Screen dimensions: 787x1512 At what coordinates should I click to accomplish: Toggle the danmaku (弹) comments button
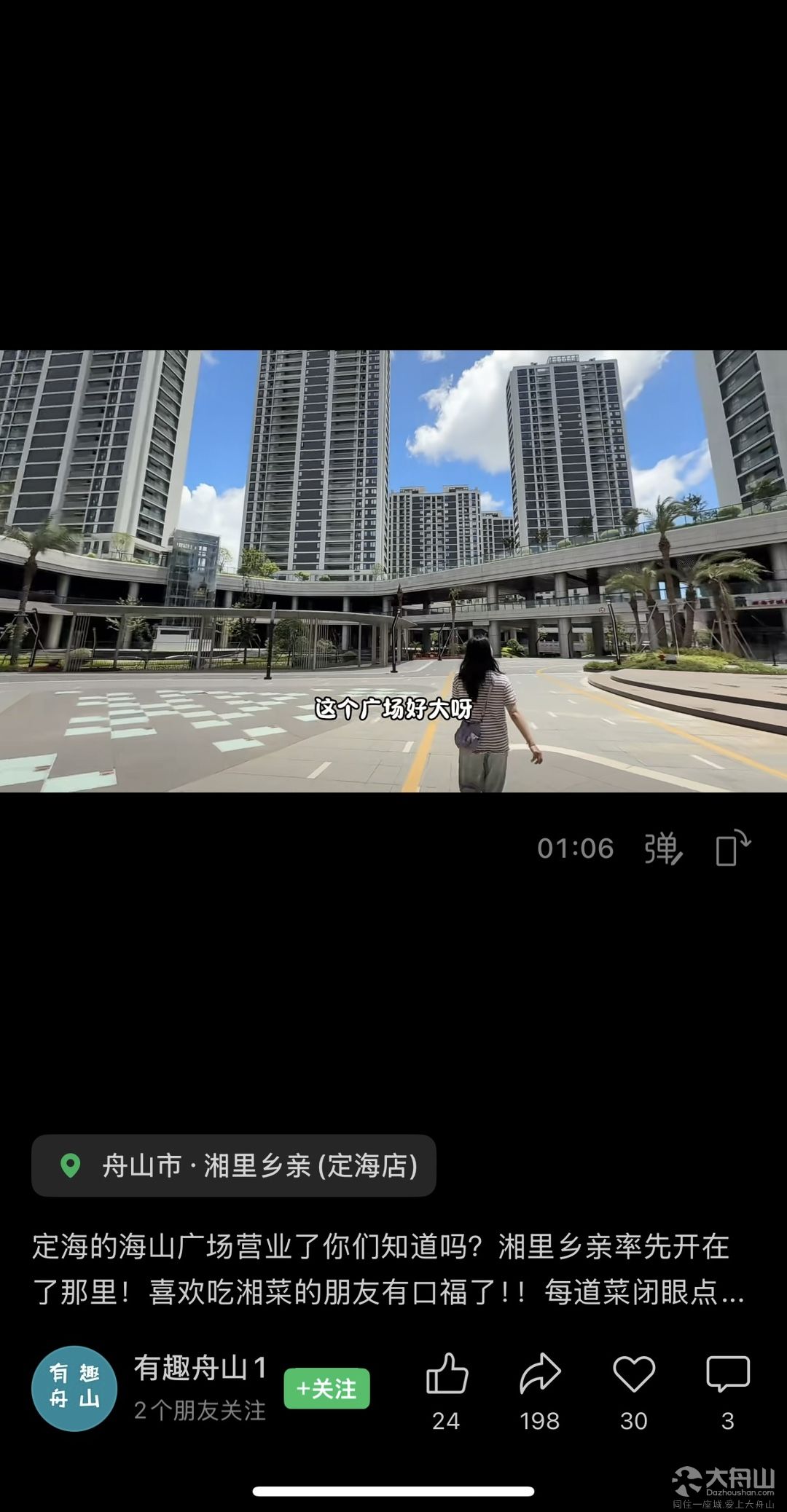[663, 848]
